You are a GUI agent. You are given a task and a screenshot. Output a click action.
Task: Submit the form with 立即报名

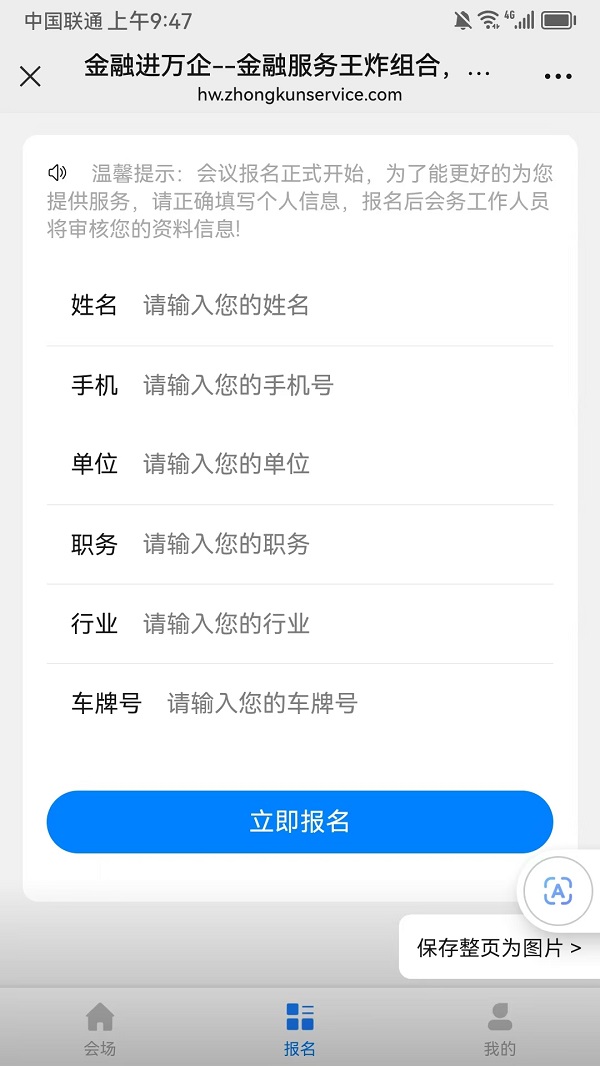pos(300,822)
